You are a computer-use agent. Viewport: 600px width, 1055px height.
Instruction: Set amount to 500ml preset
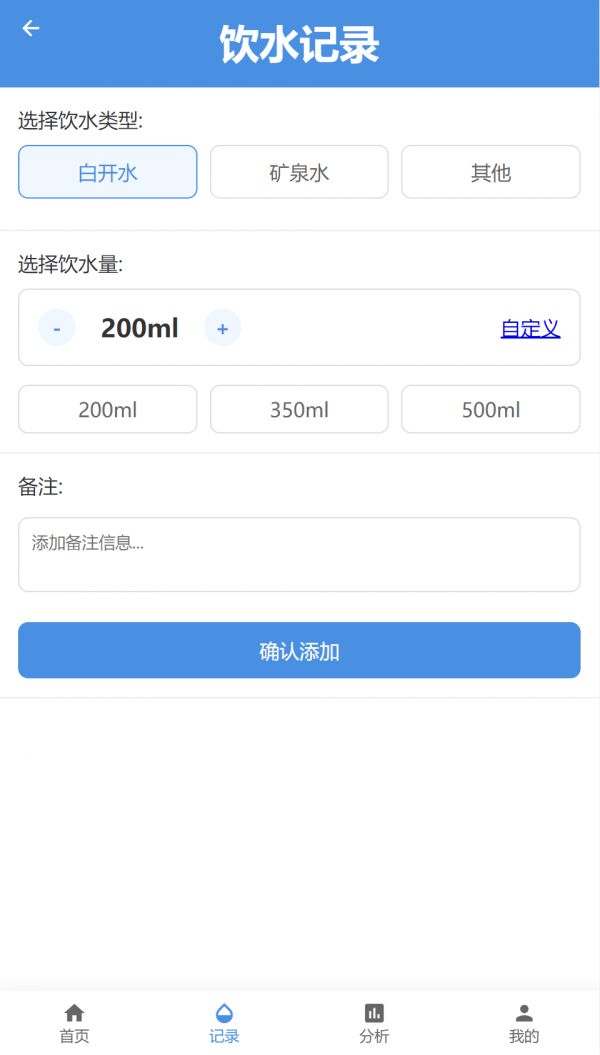[x=490, y=409]
